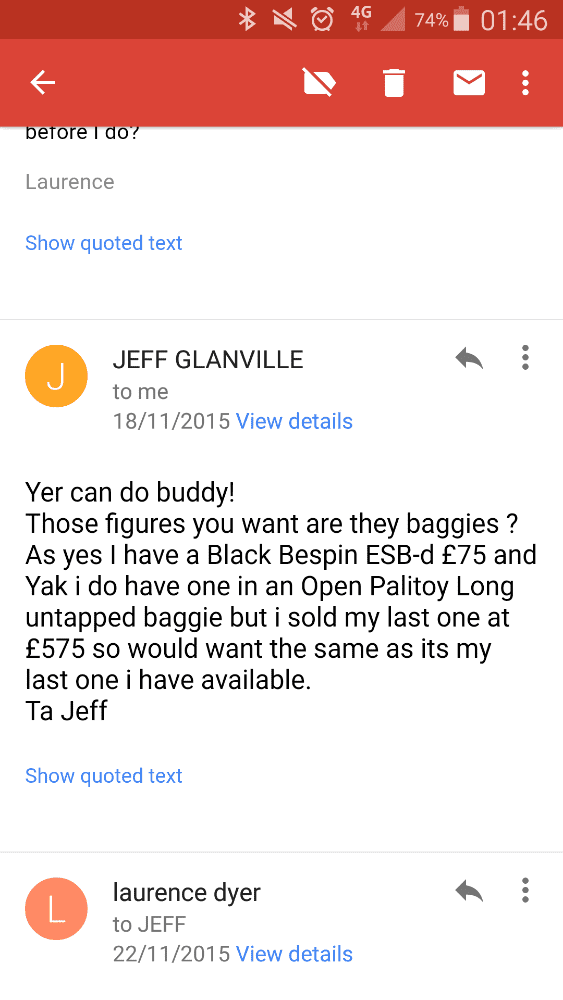This screenshot has height=1000, width=563.
Task: Mark conversation as unread with envelope icon
Action: [469, 82]
